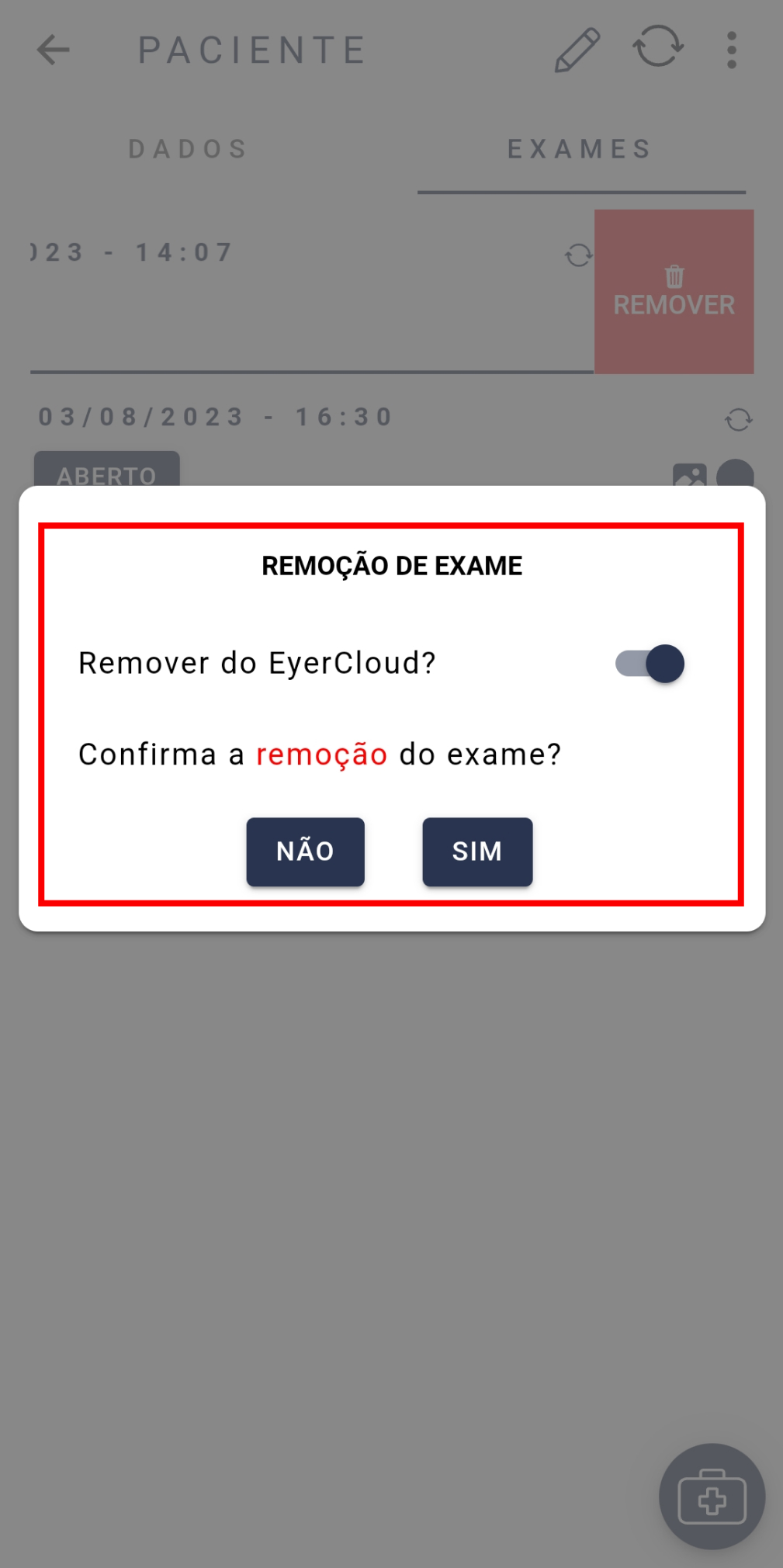Viewport: 783px width, 1568px height.
Task: Go back using the arrow icon
Action: pyautogui.click(x=53, y=50)
